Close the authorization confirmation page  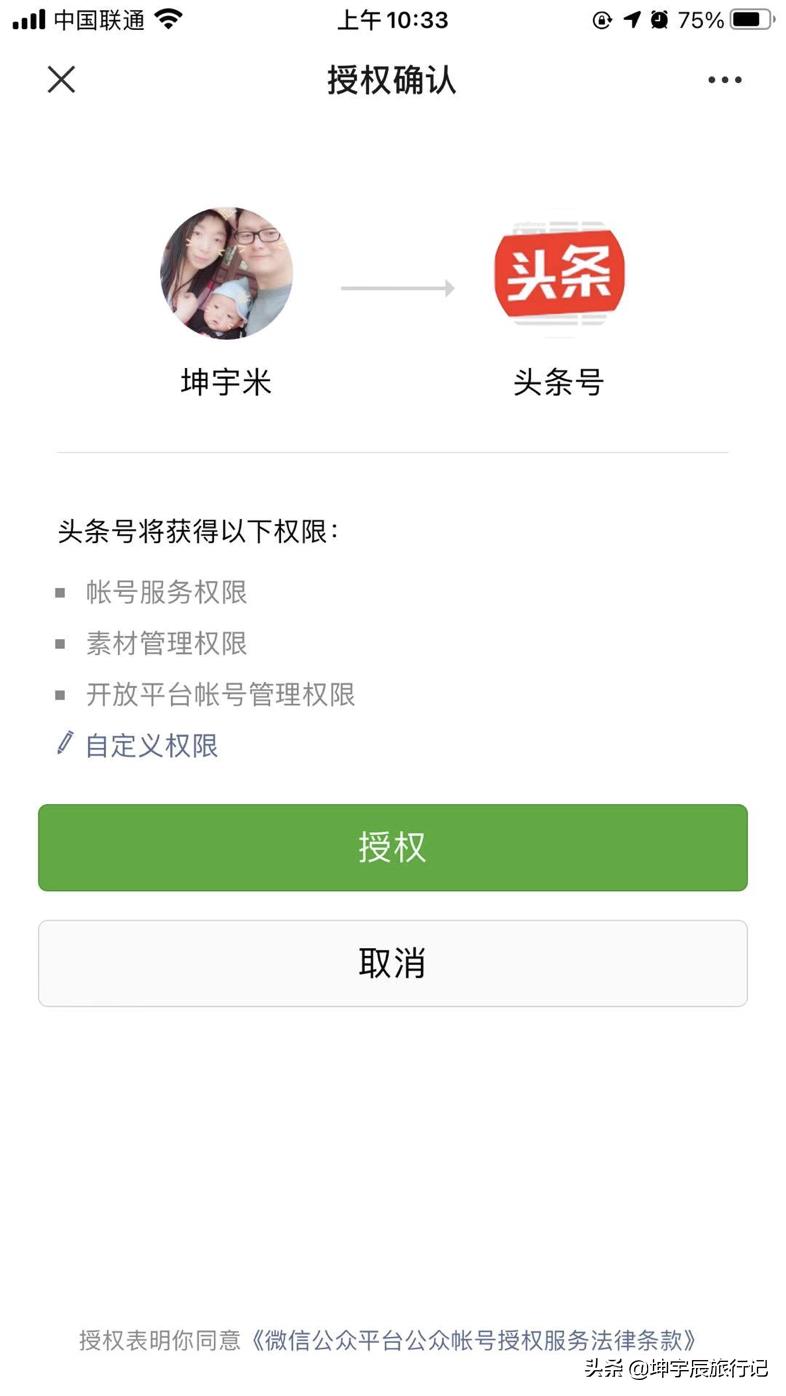click(62, 80)
